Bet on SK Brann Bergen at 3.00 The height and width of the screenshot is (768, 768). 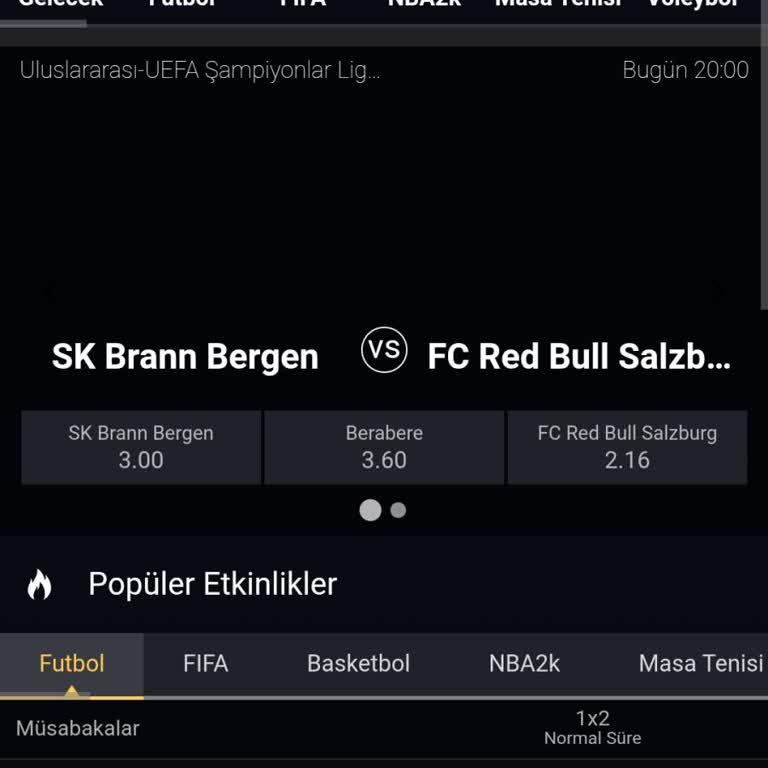click(x=141, y=447)
